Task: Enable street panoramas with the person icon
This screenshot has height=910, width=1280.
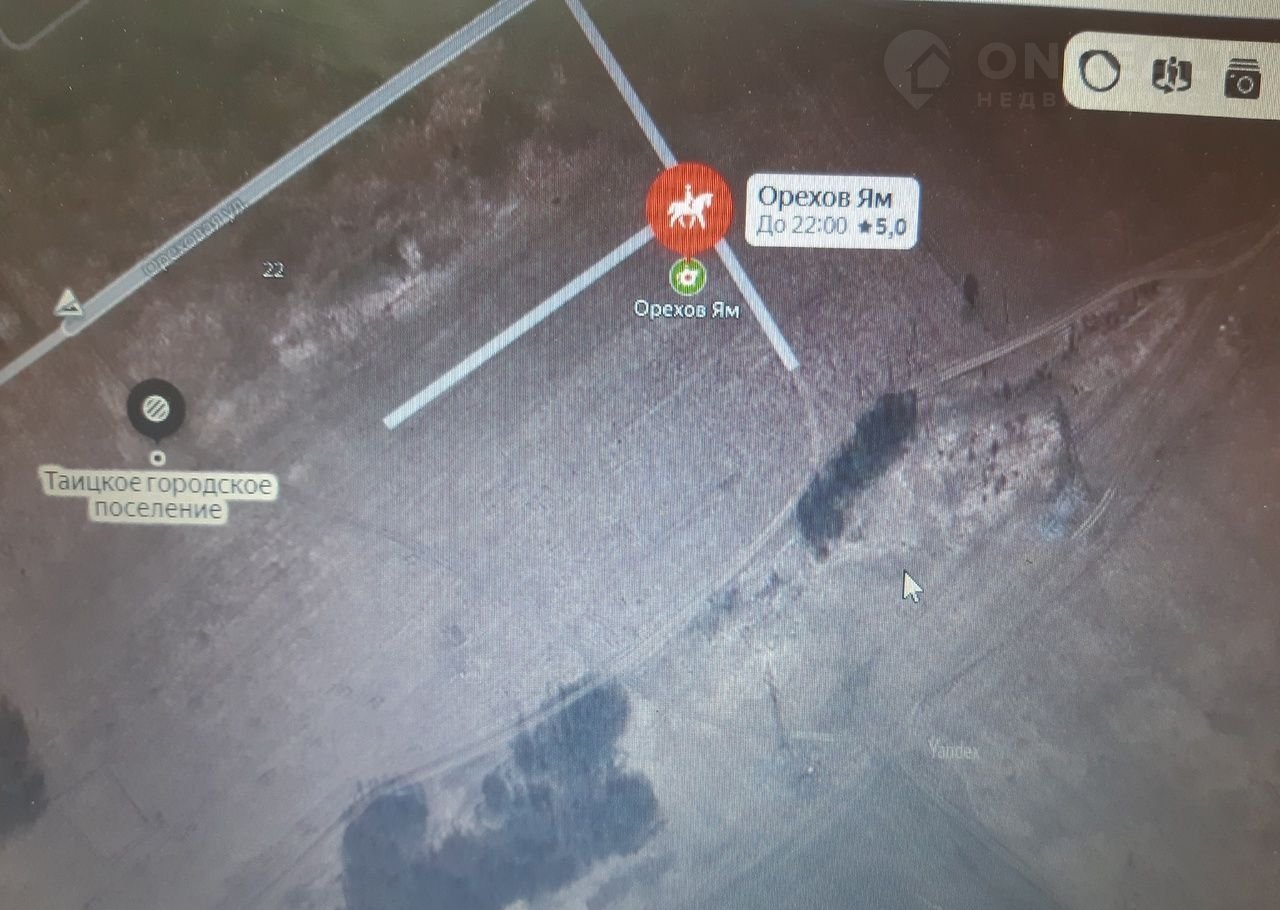Action: (1170, 76)
